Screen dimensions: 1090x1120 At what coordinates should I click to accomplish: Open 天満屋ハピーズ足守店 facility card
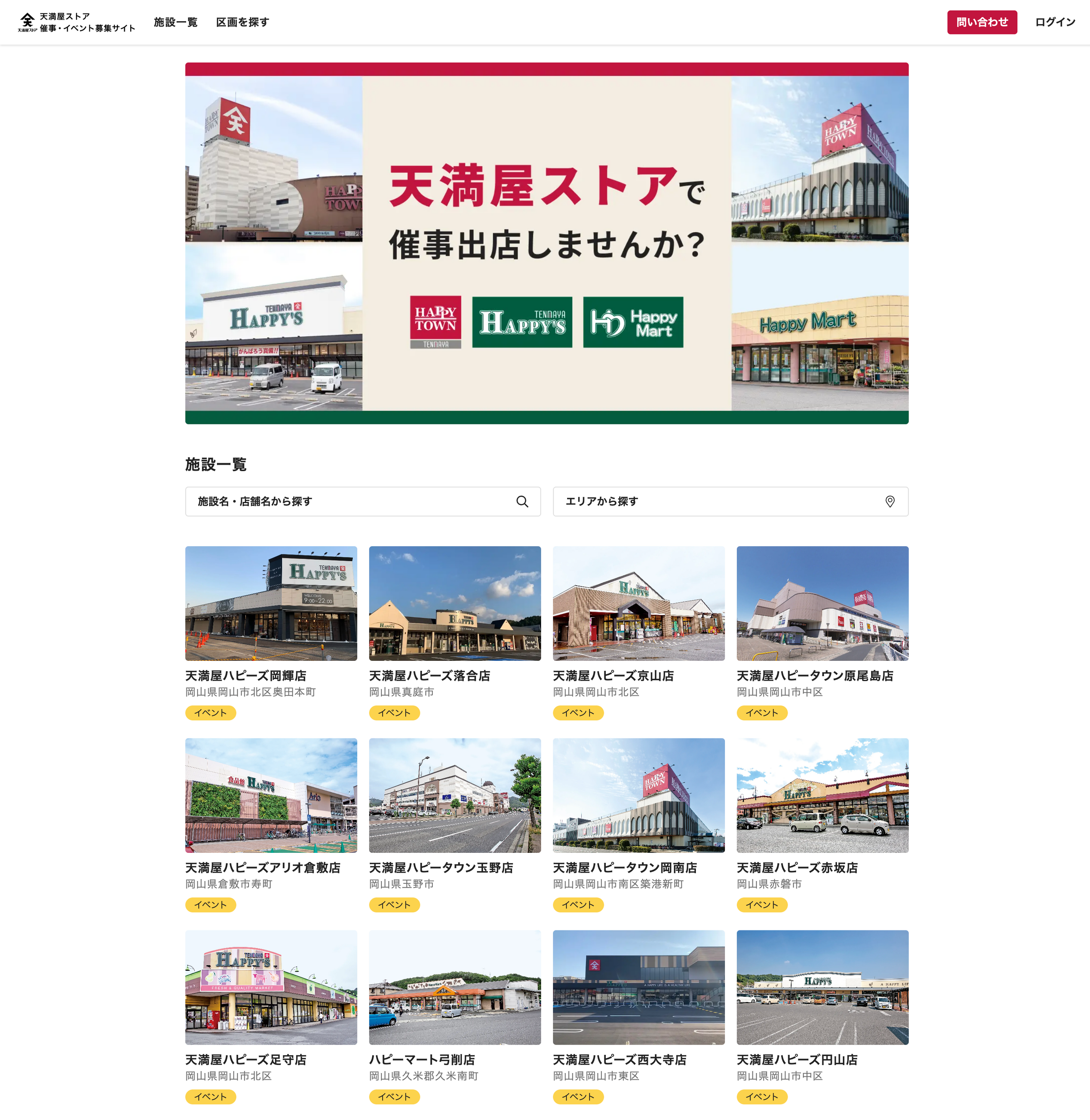(x=271, y=1017)
